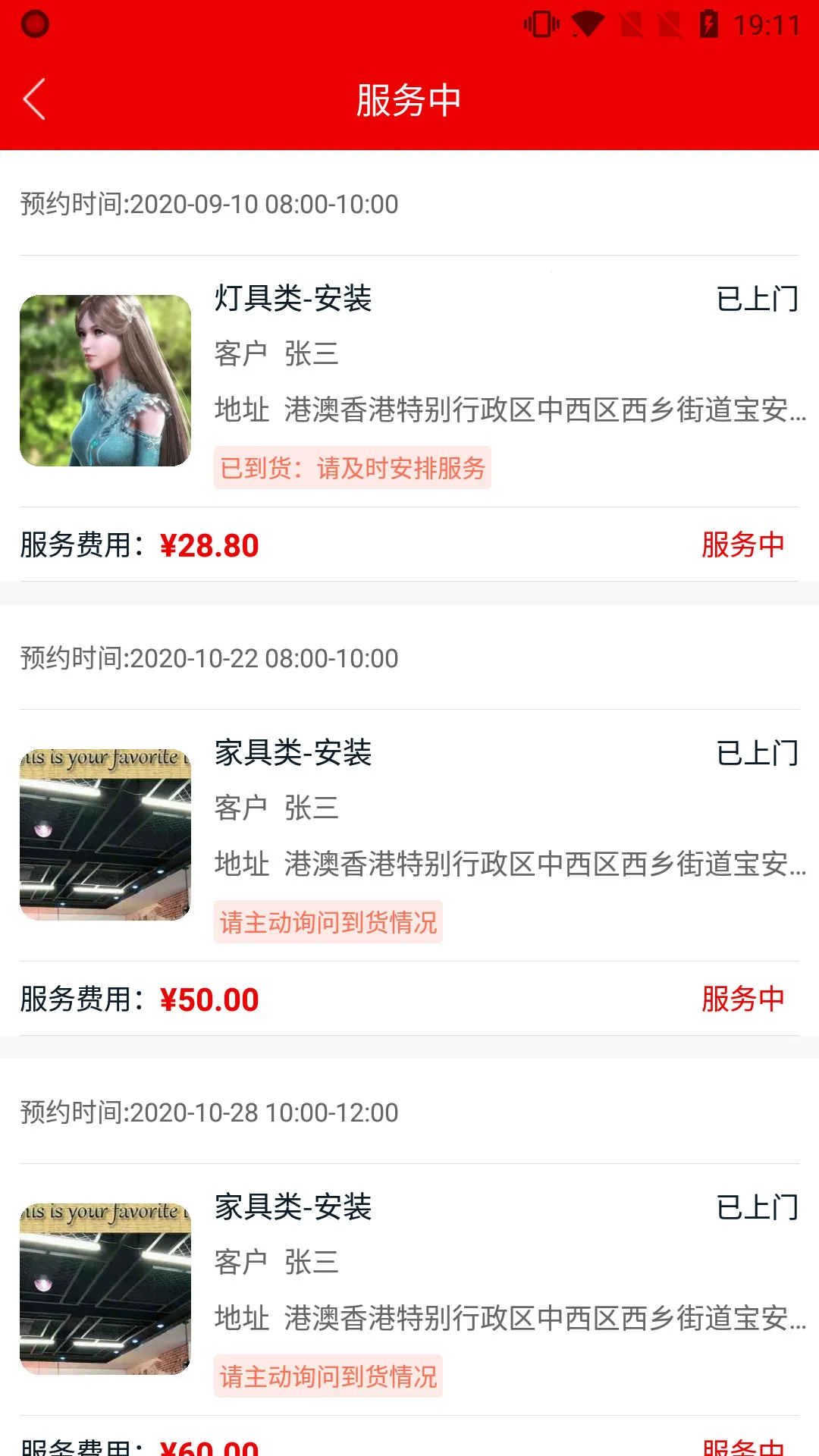
Task: Go back using the top-left arrow
Action: click(35, 99)
